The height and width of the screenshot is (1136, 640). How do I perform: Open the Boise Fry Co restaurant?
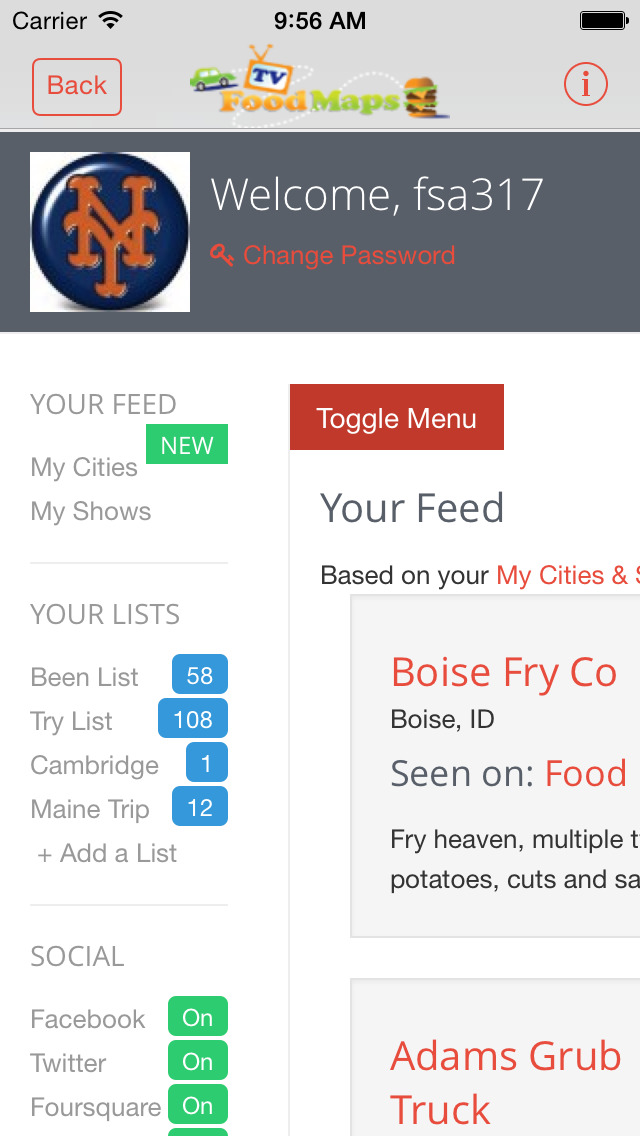[503, 673]
